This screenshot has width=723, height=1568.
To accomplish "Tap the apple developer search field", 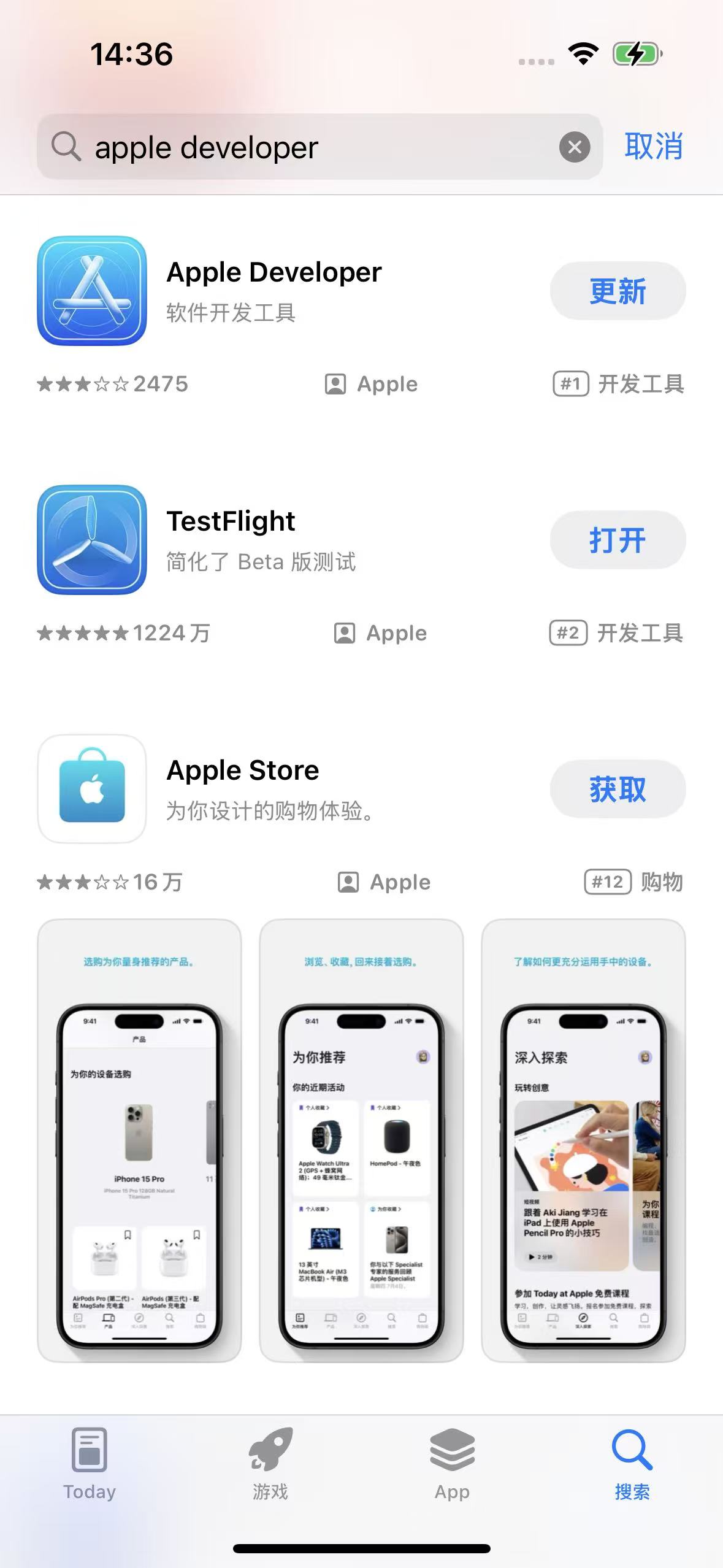I will click(x=307, y=147).
